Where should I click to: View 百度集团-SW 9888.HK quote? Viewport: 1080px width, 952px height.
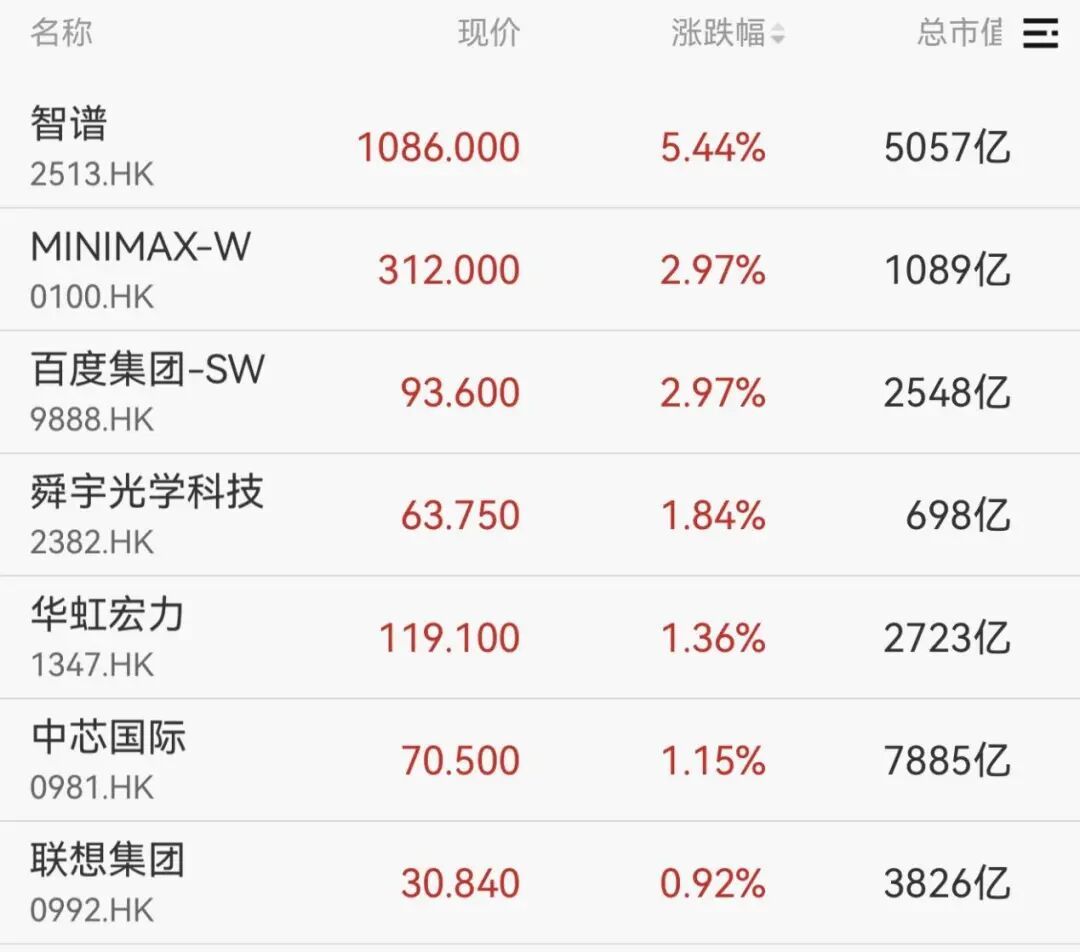pyautogui.click(x=540, y=392)
